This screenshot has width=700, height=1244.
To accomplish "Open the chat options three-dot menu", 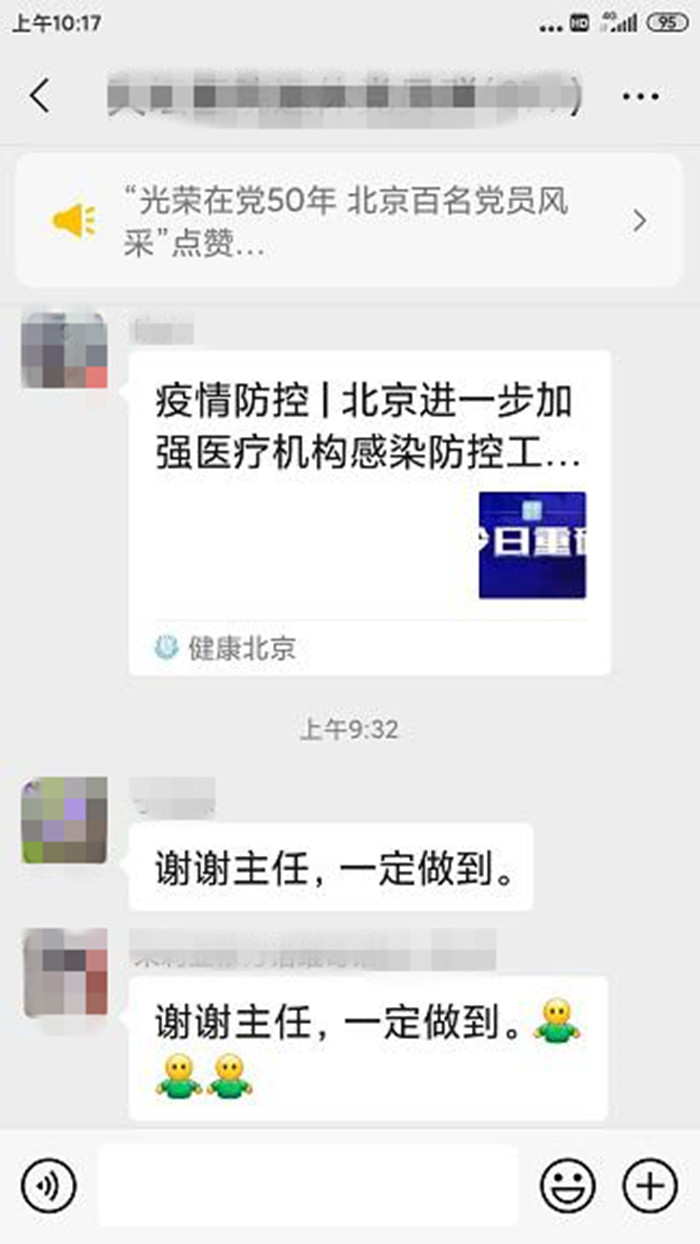I will tap(640, 96).
